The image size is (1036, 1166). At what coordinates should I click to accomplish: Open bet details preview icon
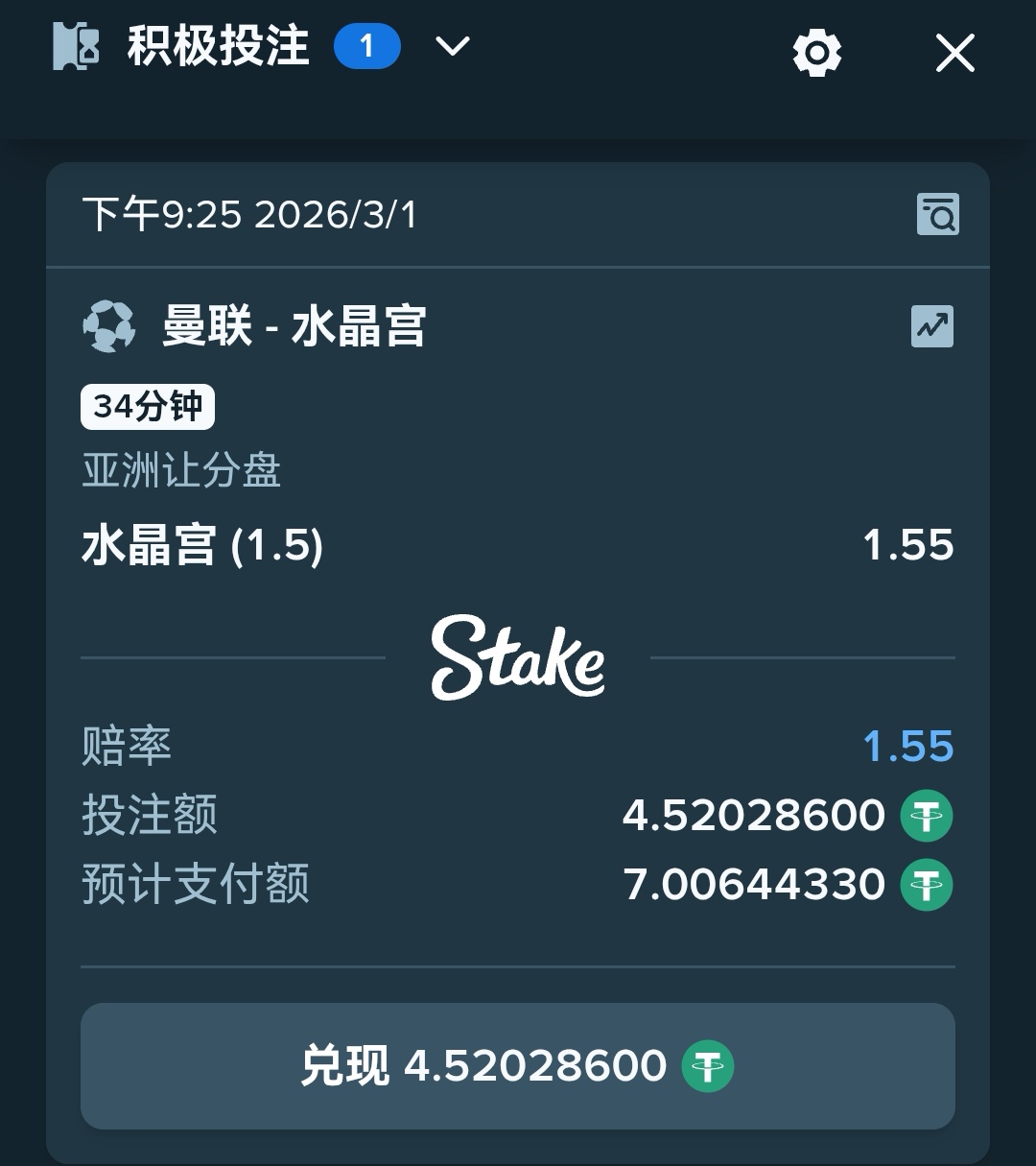(x=937, y=214)
